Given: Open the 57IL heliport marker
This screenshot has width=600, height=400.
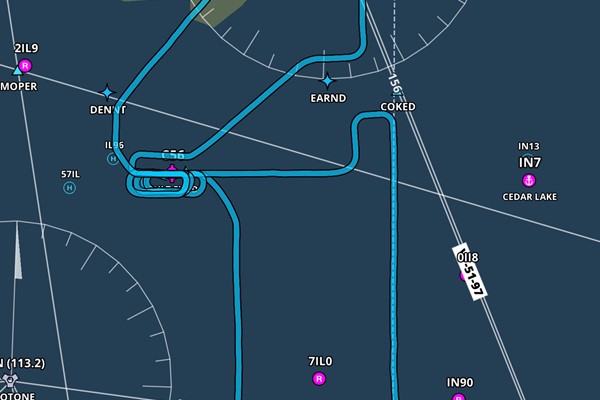Looking at the screenshot, I should [69, 187].
